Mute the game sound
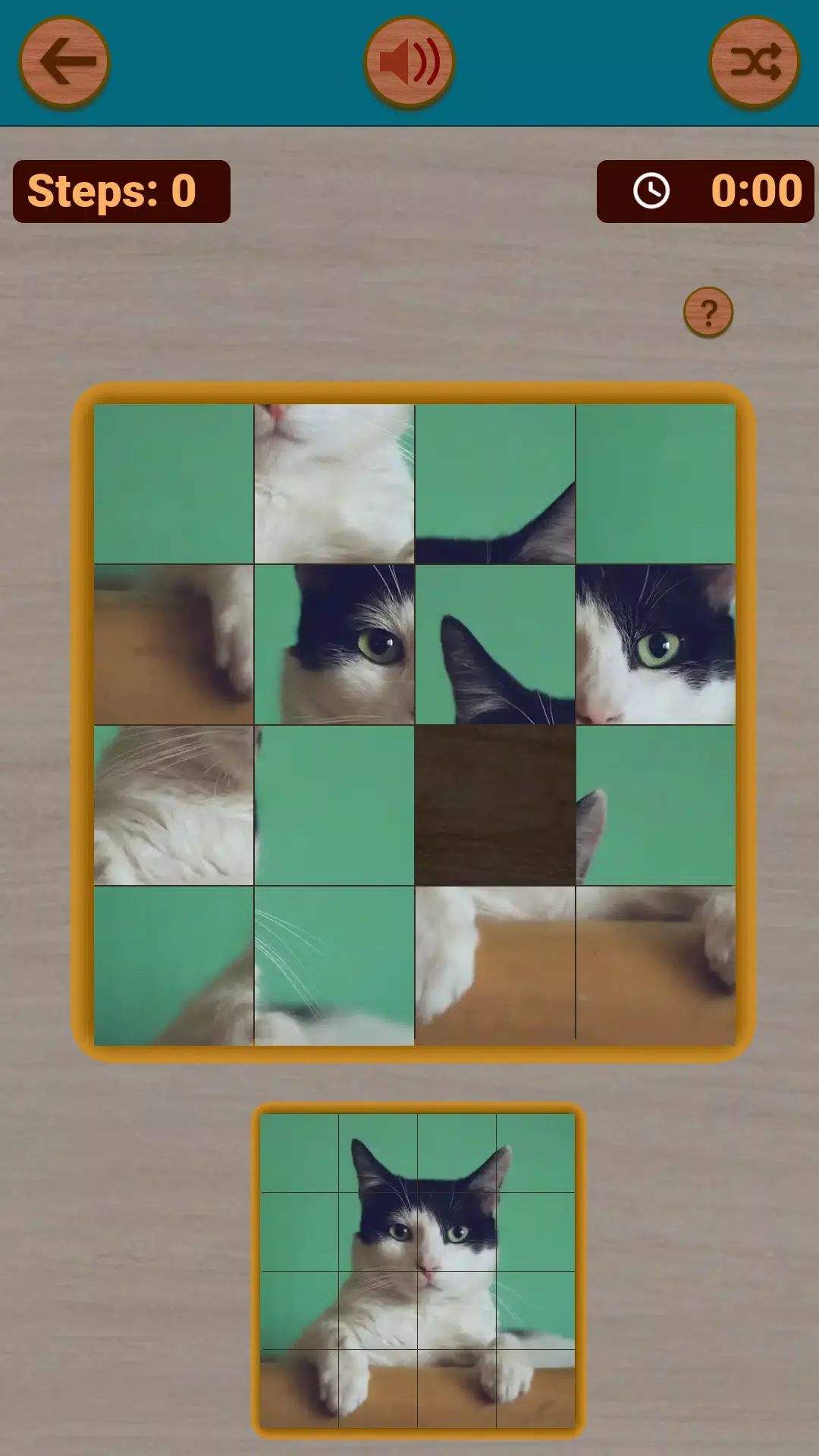Image resolution: width=819 pixels, height=1456 pixels. (x=409, y=61)
